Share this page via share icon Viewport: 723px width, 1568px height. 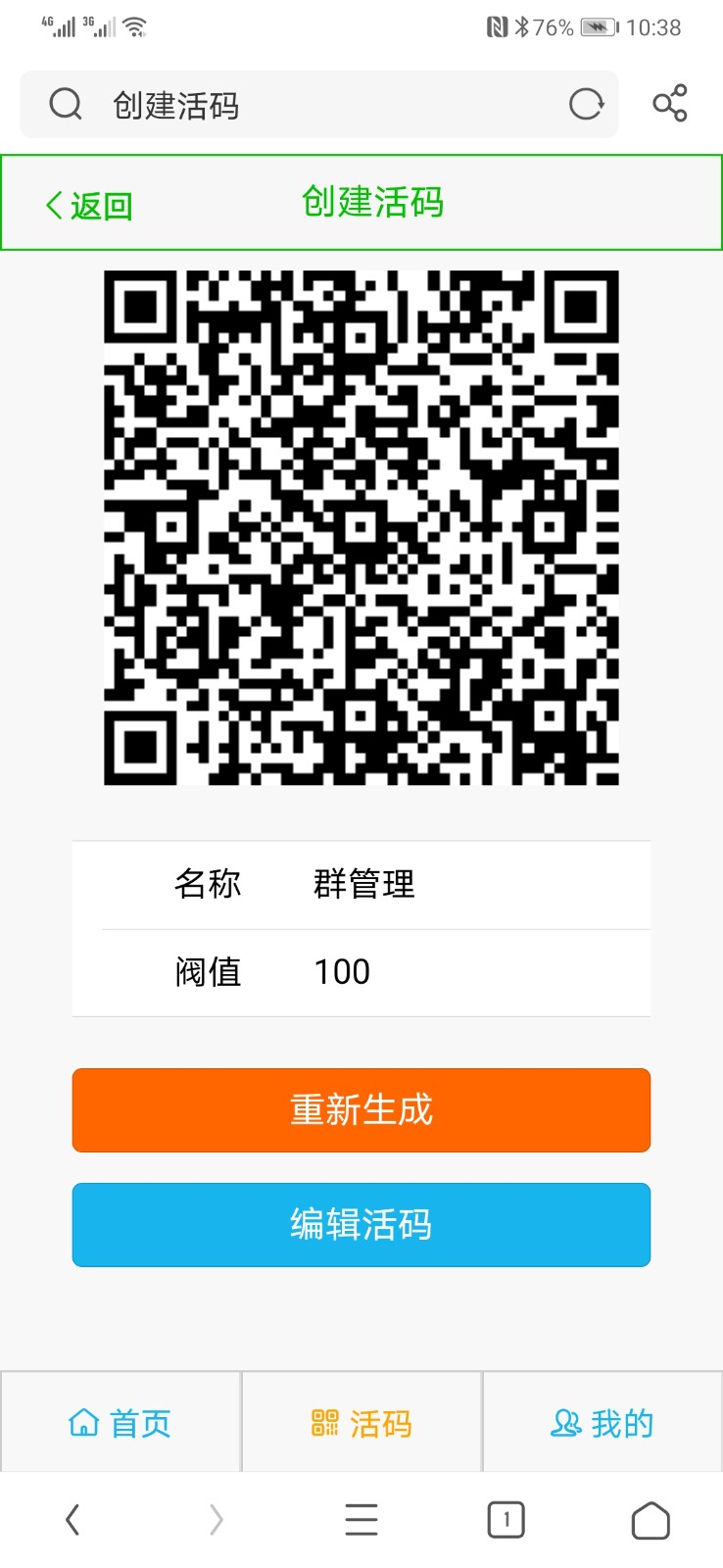tap(670, 103)
